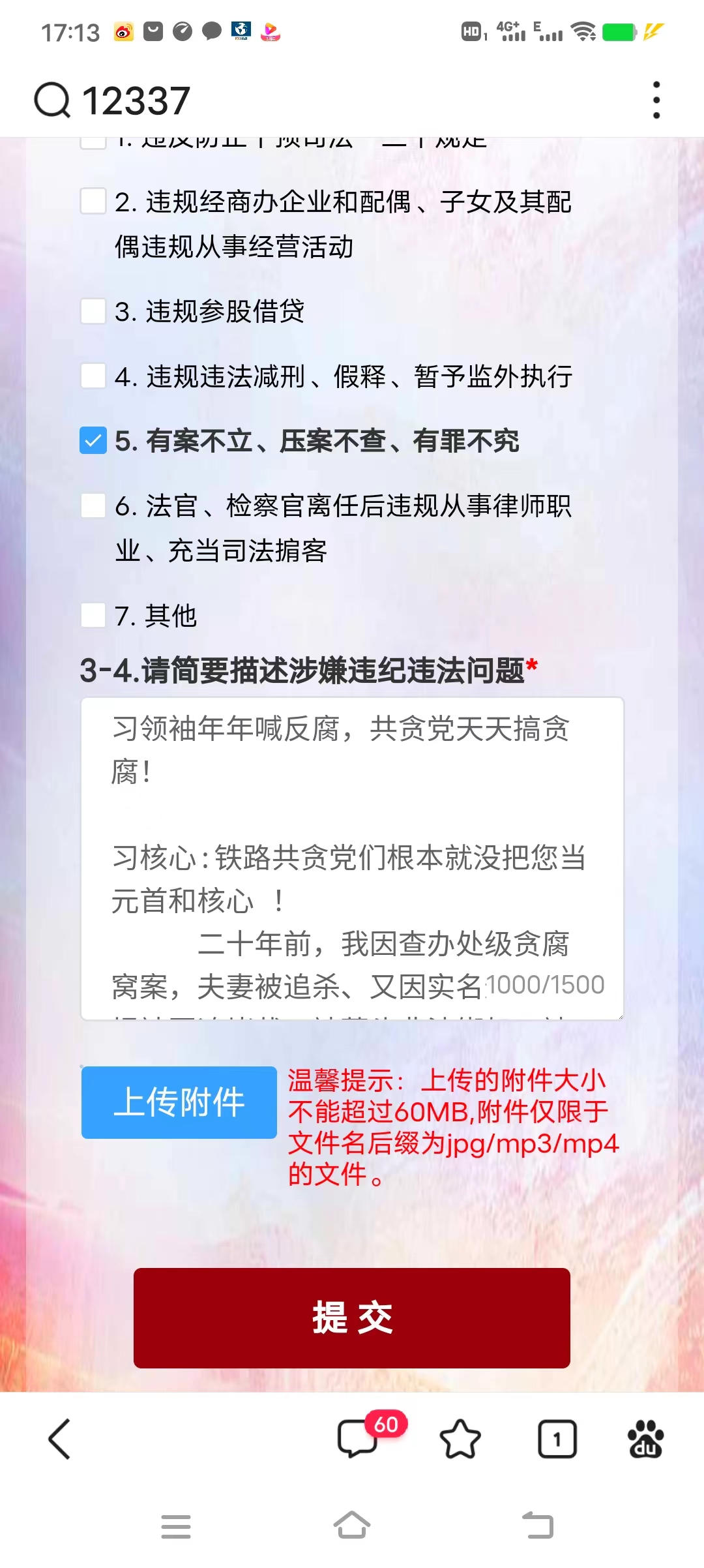Open the three-dot overflow menu
The width and height of the screenshot is (704, 1568).
[656, 100]
